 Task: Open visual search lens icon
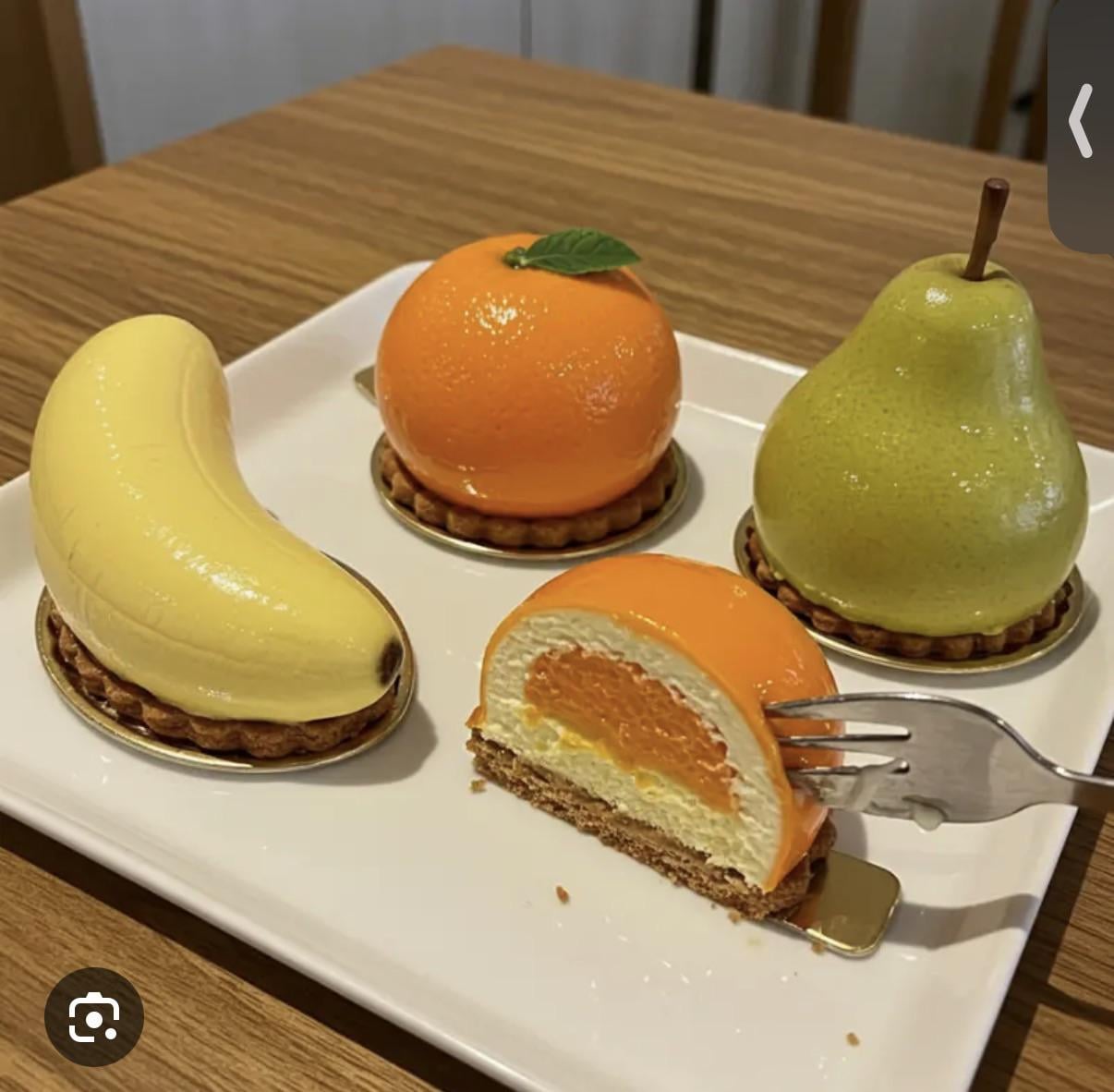(93, 1016)
